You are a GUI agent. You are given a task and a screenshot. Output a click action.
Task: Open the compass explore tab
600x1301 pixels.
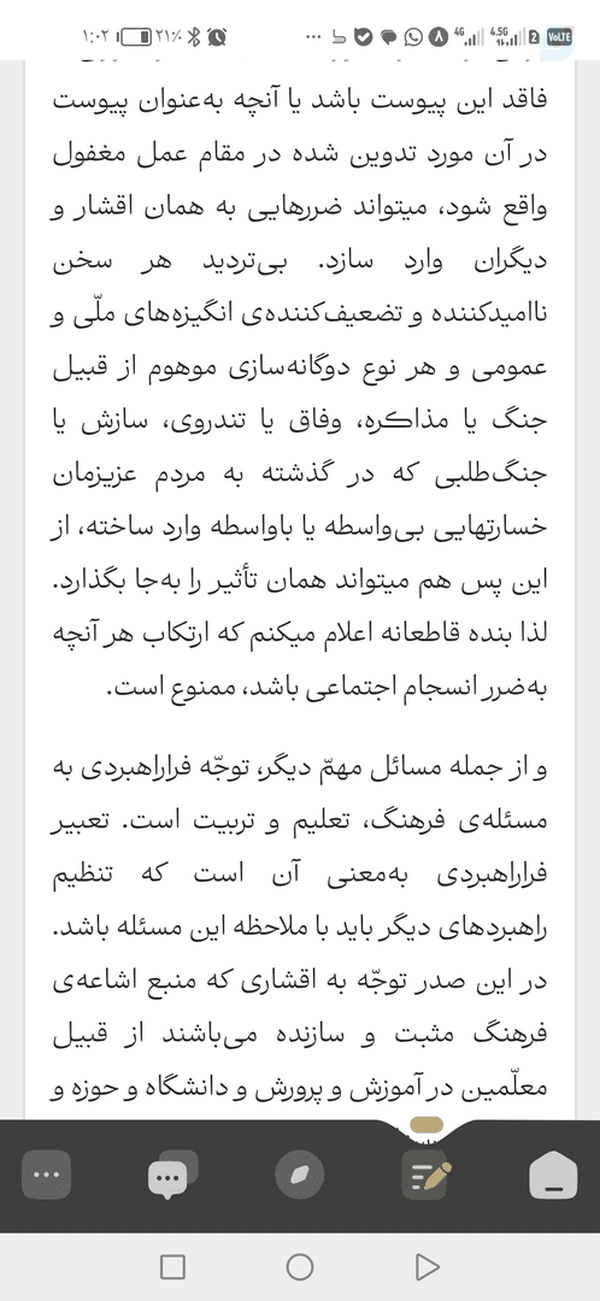pyautogui.click(x=300, y=1174)
